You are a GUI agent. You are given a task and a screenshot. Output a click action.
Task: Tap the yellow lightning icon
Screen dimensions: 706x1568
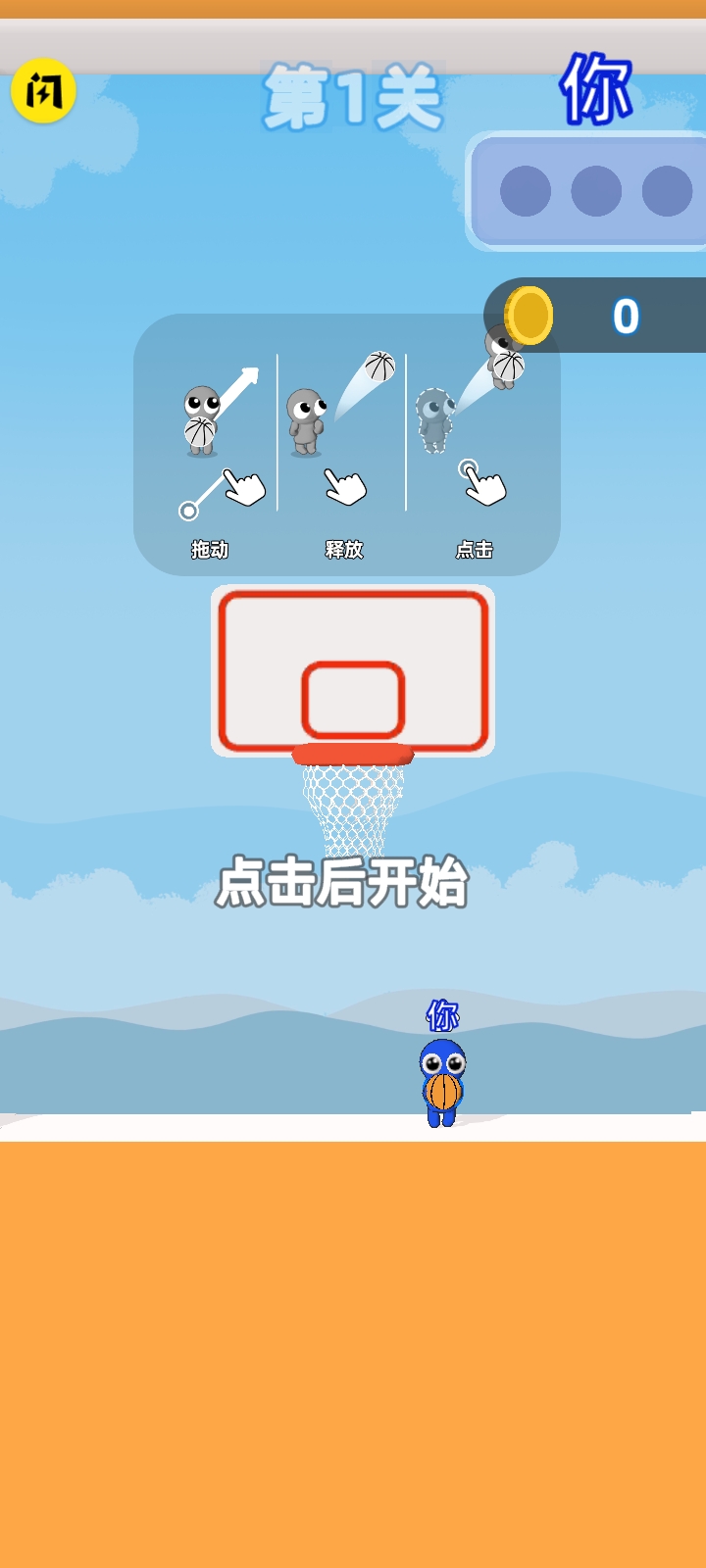(43, 92)
